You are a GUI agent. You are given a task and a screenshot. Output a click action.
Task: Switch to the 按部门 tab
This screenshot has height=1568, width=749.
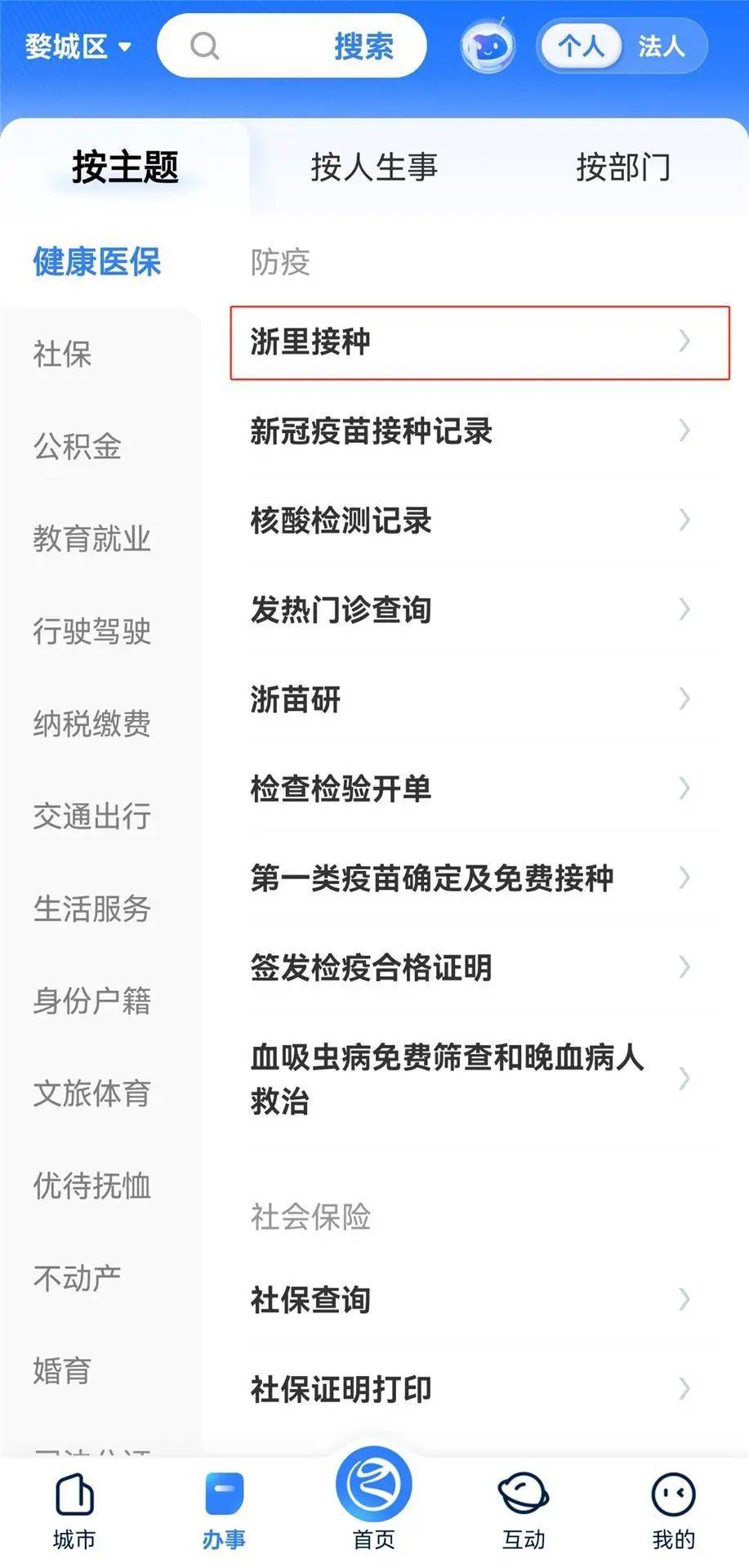coord(623,167)
